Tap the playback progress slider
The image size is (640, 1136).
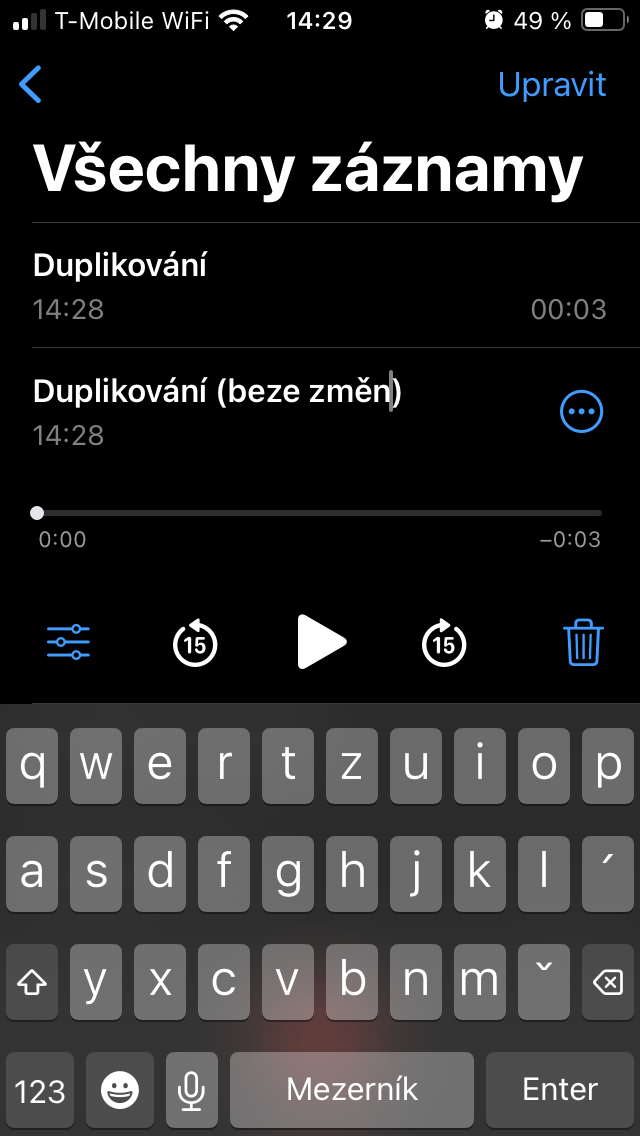(320, 513)
